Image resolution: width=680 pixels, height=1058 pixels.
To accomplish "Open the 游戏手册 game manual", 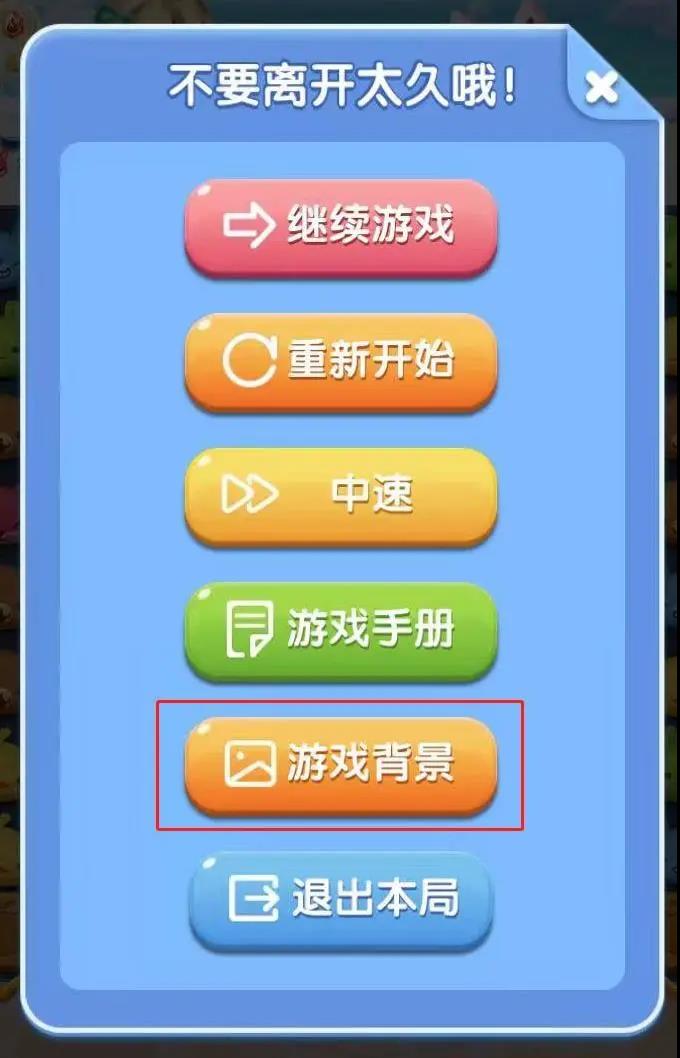I will (340, 630).
